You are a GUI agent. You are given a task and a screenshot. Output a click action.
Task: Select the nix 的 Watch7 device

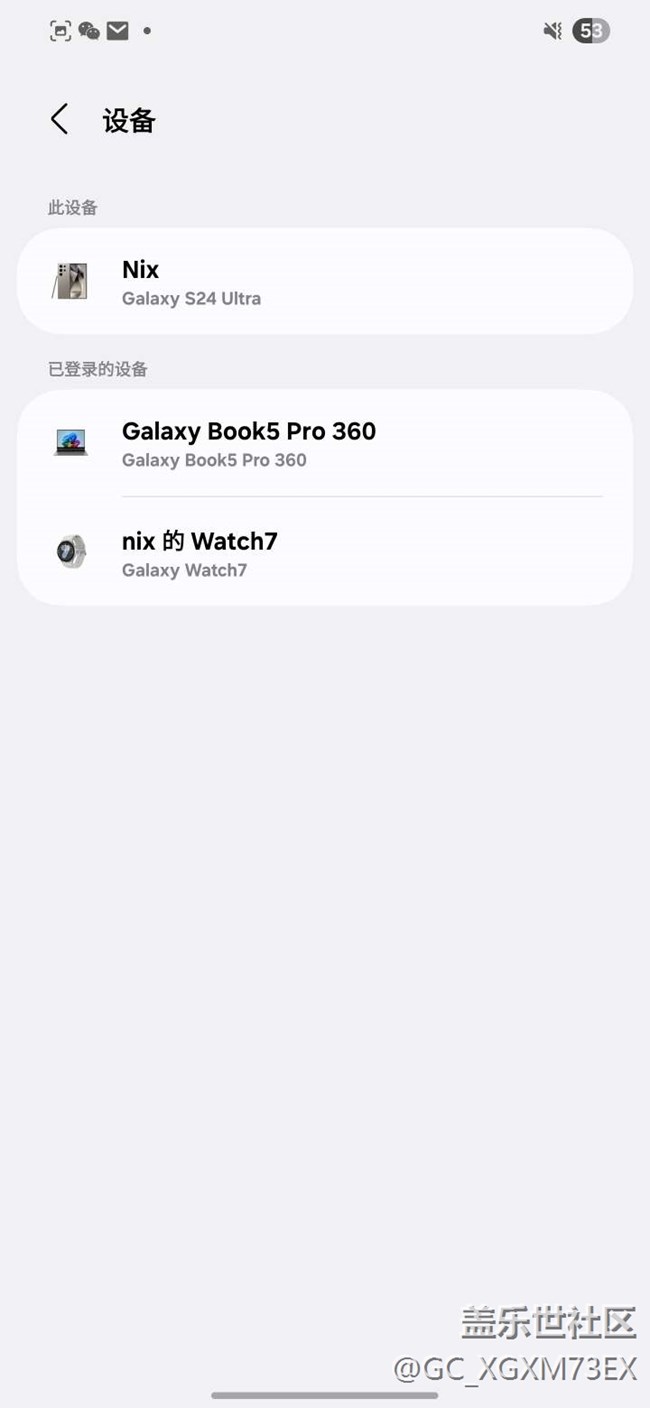coord(325,552)
